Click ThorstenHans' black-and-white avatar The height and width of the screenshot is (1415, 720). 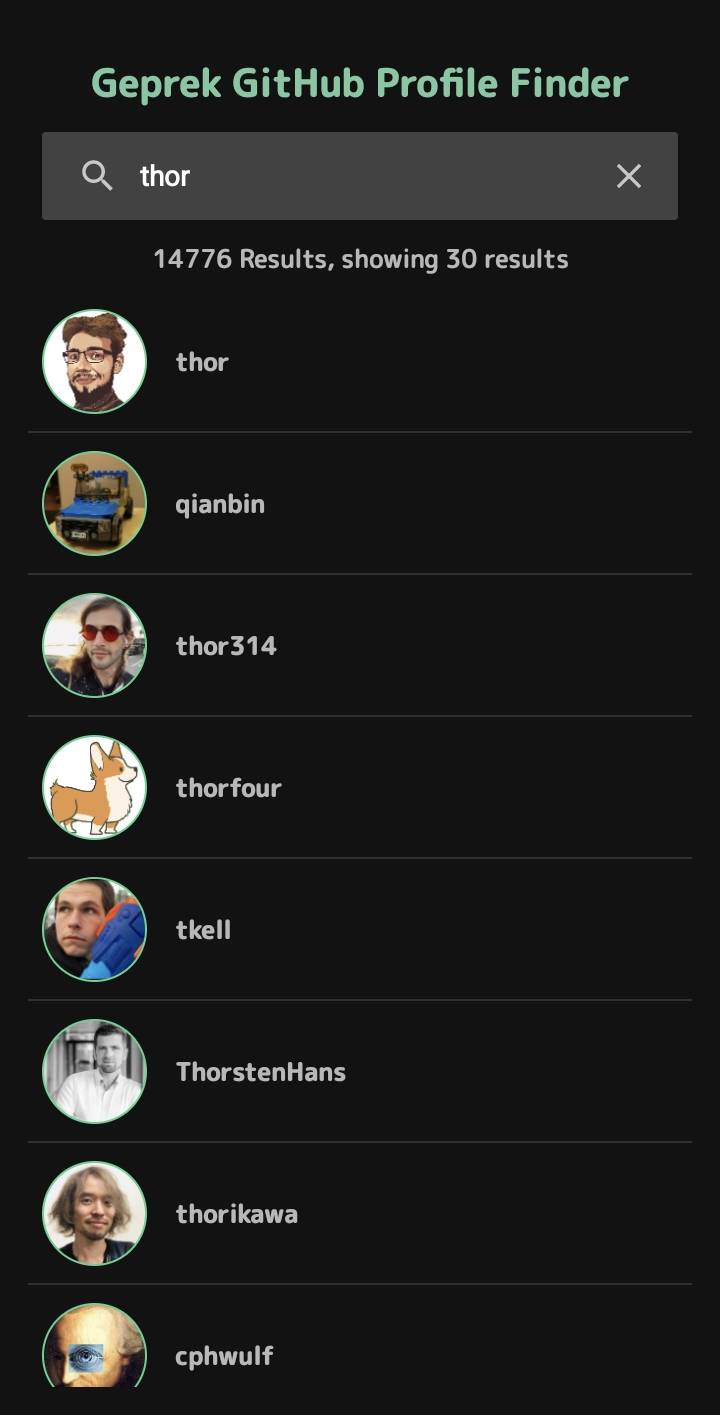click(94, 1071)
